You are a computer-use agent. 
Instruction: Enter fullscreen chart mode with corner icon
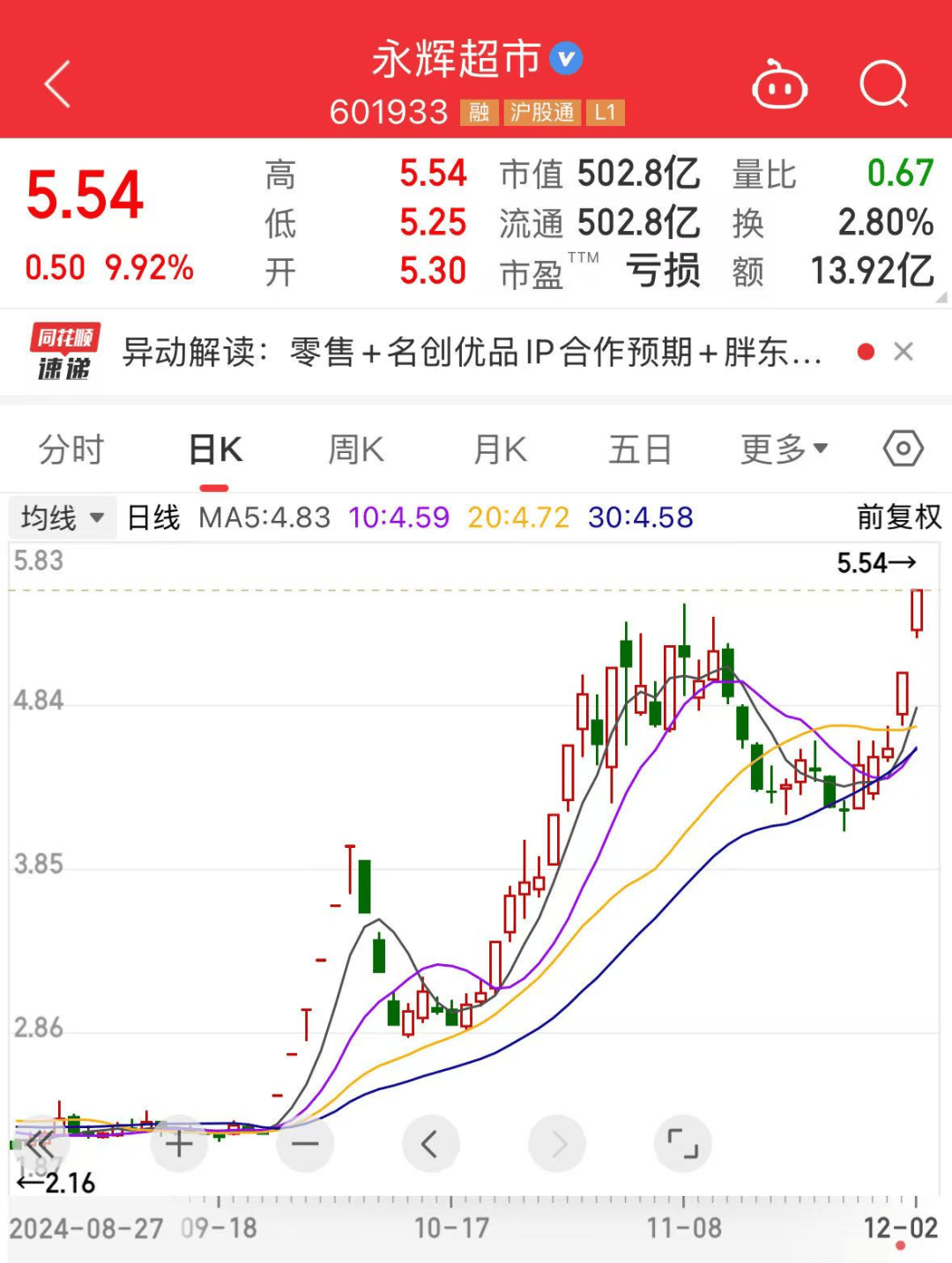point(683,1143)
